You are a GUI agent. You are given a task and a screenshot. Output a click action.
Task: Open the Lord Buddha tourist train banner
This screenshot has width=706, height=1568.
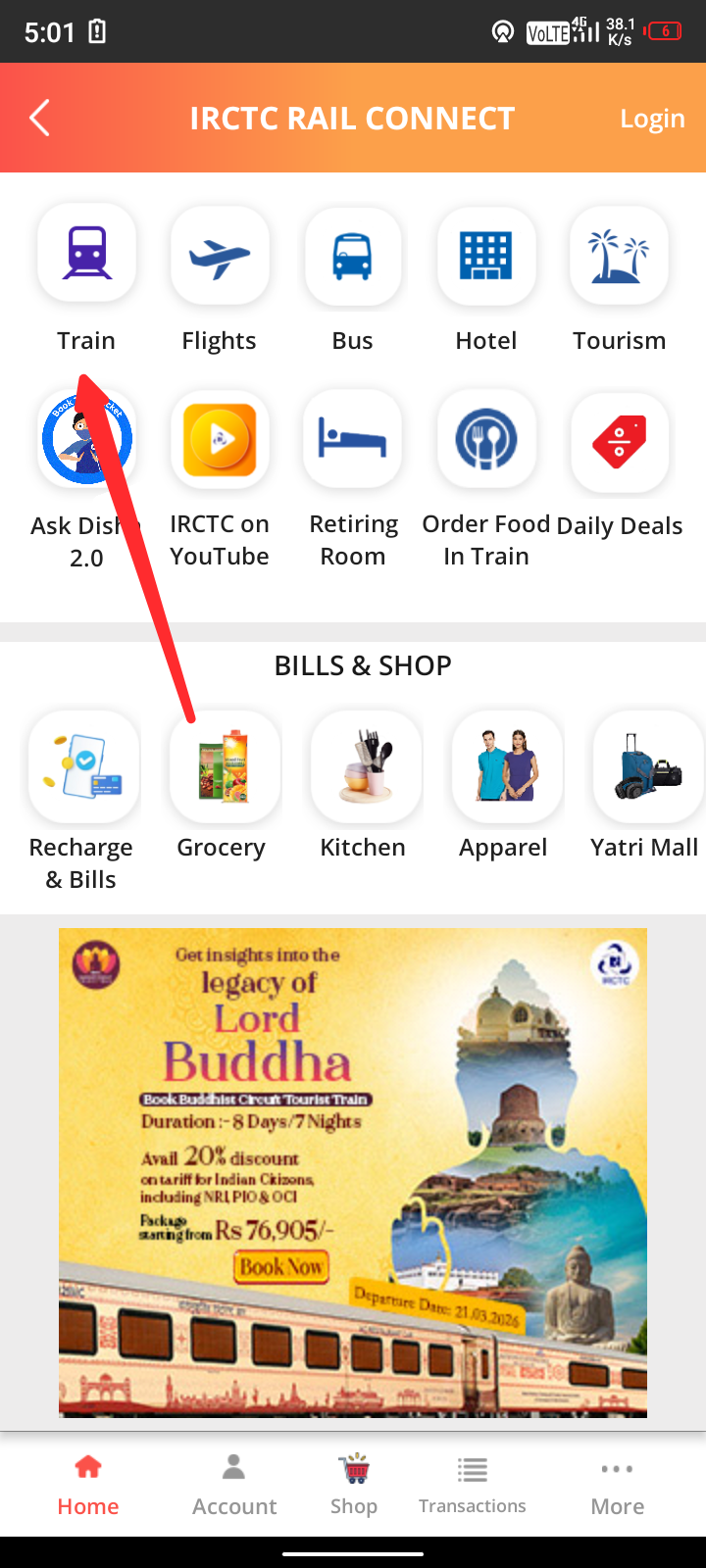point(353,1172)
